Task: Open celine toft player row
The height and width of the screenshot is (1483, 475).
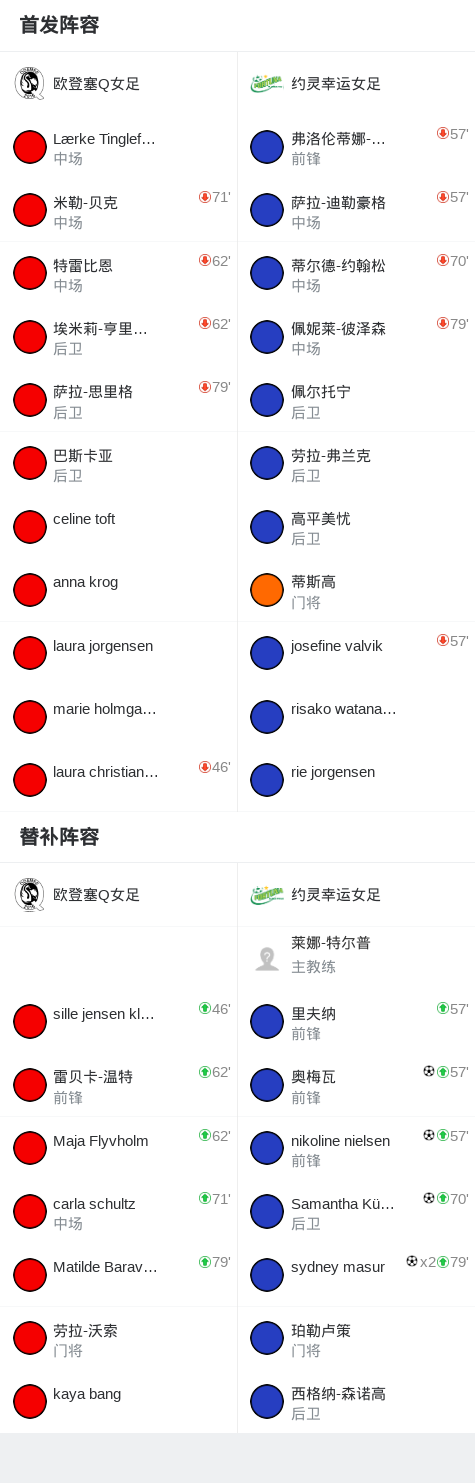Action: [118, 526]
